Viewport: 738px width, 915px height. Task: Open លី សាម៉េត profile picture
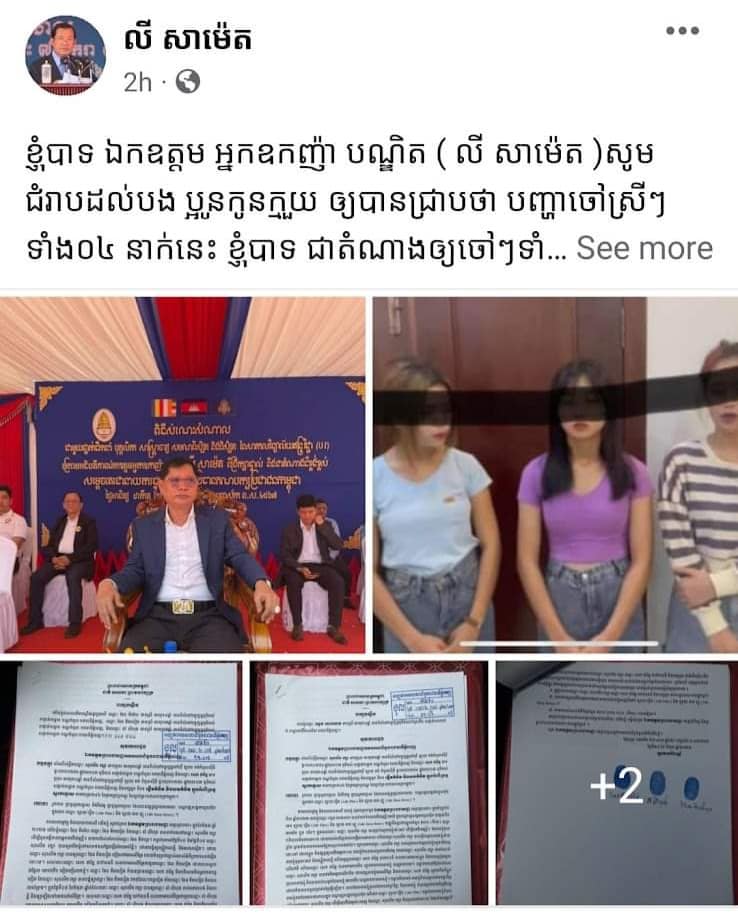pos(65,55)
